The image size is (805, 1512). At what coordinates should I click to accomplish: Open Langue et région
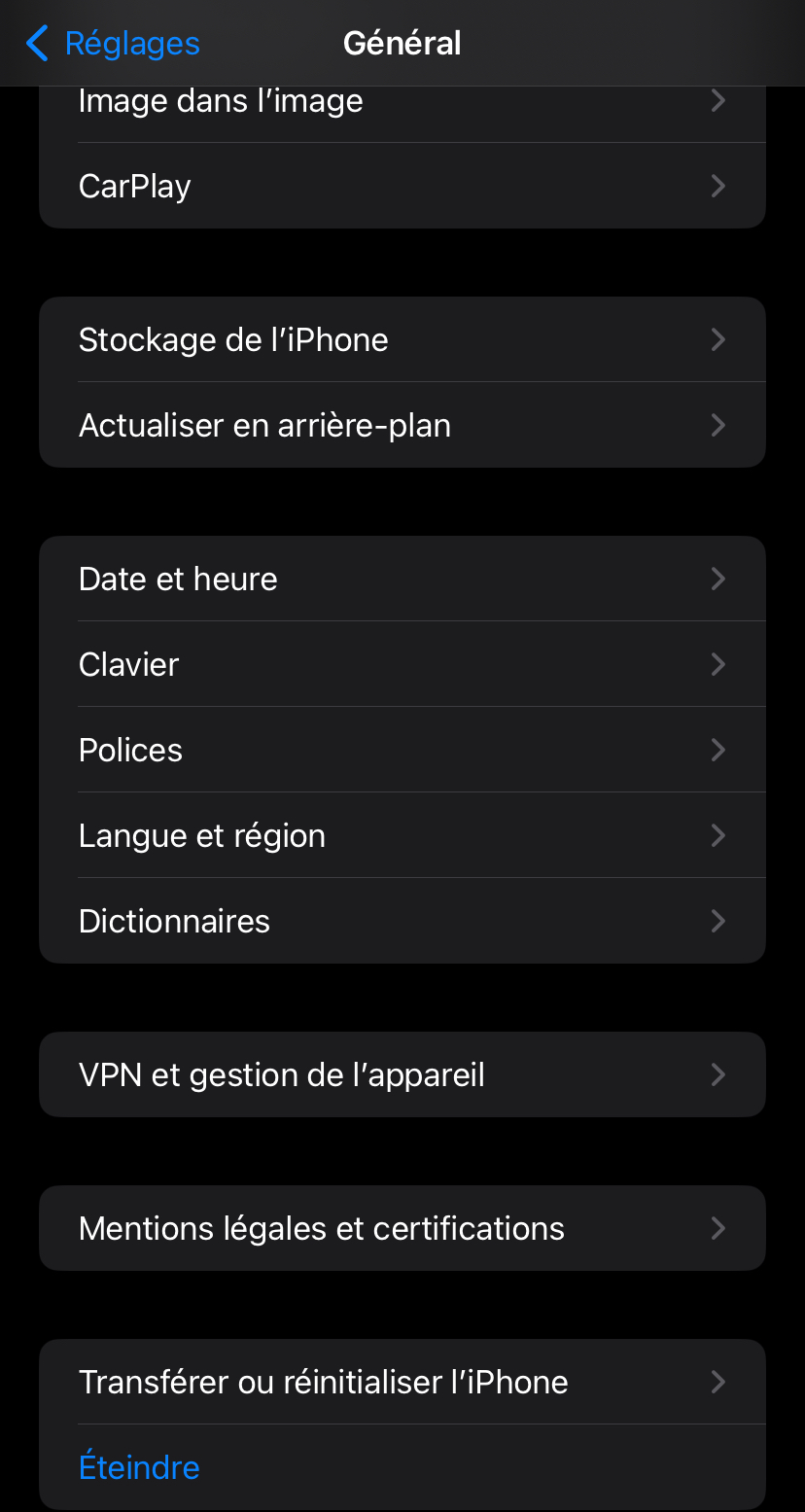pyautogui.click(x=402, y=835)
